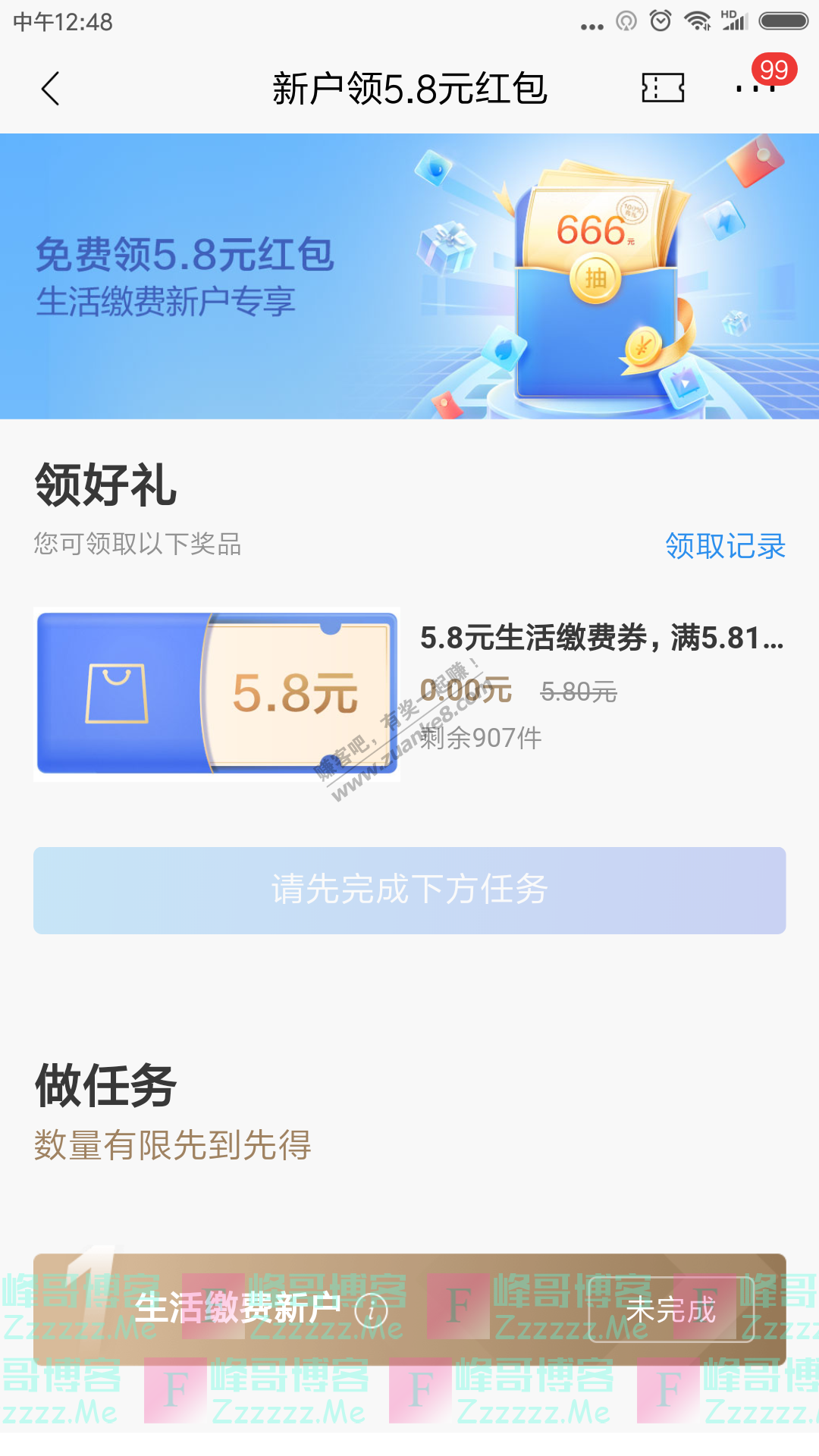Tap the back arrow to exit the page
819x1456 pixels.
[x=50, y=87]
